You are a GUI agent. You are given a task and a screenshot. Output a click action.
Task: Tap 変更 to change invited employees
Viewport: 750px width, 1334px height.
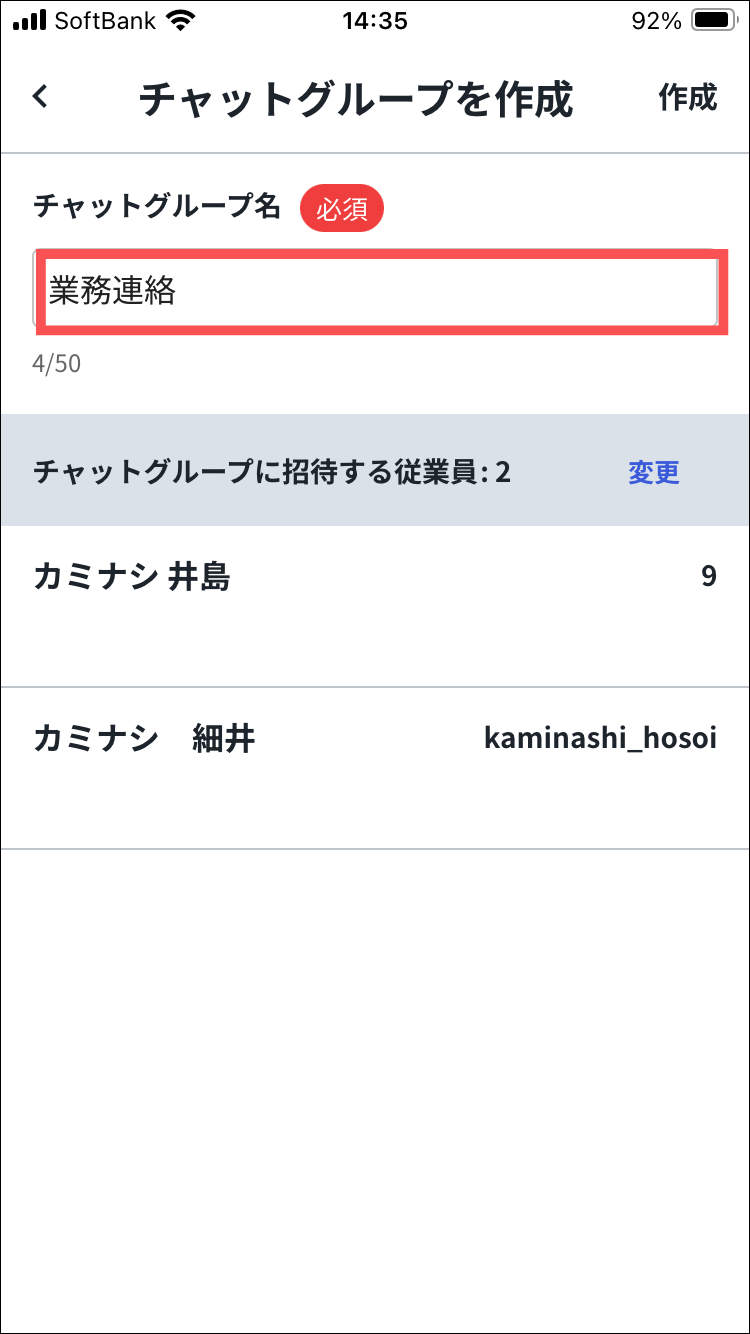click(653, 472)
